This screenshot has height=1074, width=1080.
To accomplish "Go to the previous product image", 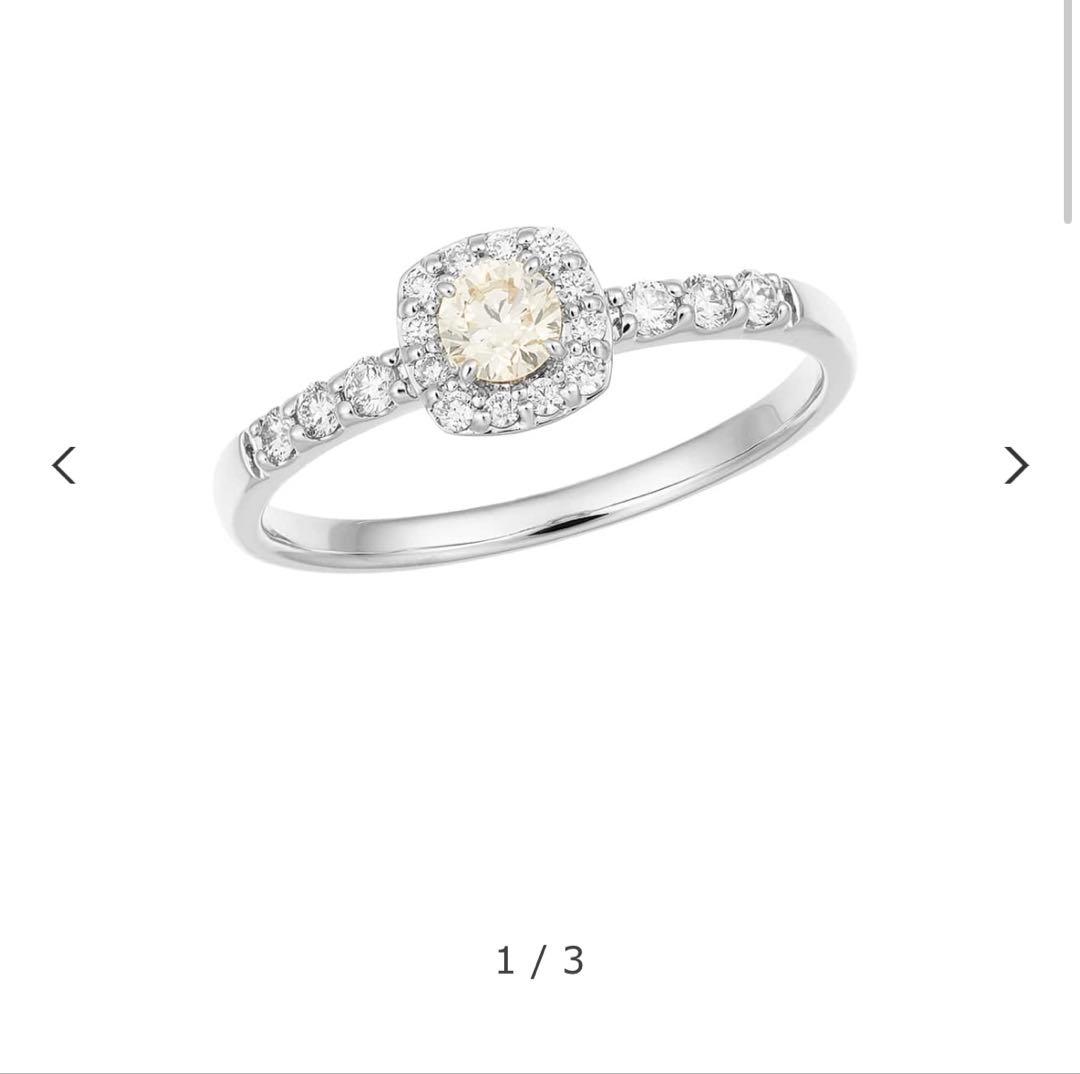I will pos(64,465).
